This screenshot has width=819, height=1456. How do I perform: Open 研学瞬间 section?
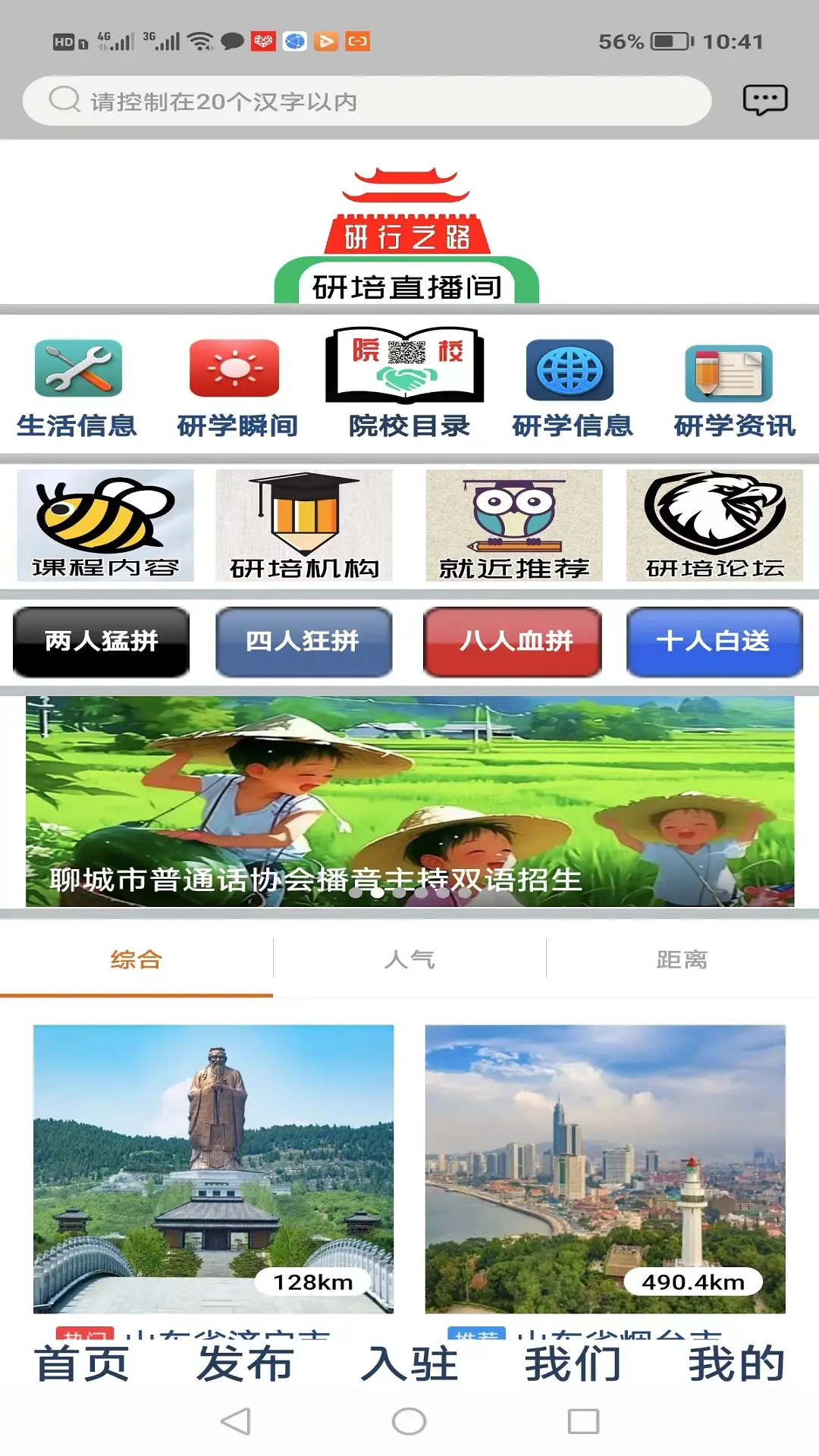coord(237,388)
